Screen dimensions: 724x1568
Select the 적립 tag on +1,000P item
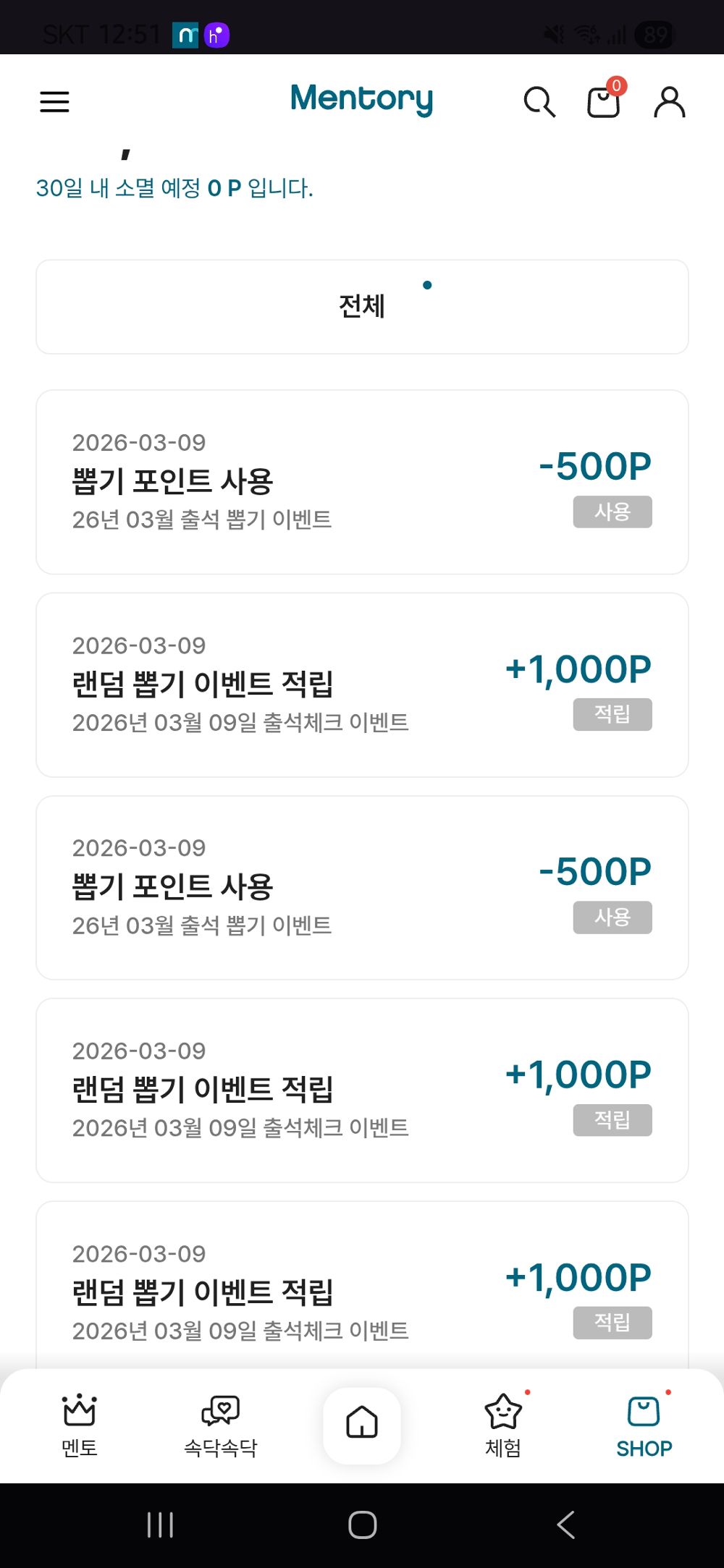tap(612, 714)
